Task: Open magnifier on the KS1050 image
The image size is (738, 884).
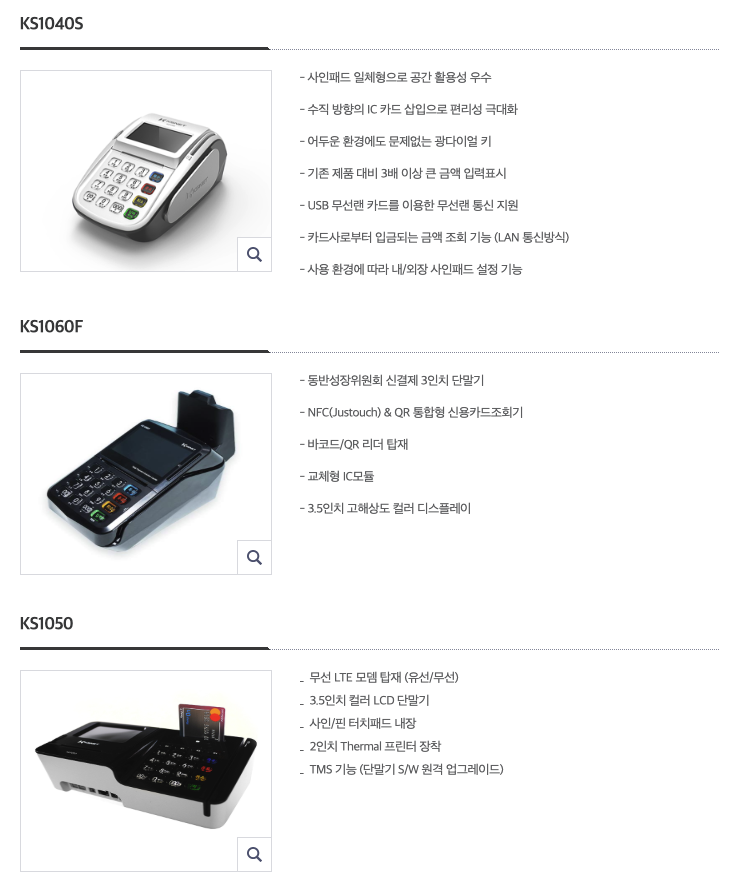Action: pos(254,854)
